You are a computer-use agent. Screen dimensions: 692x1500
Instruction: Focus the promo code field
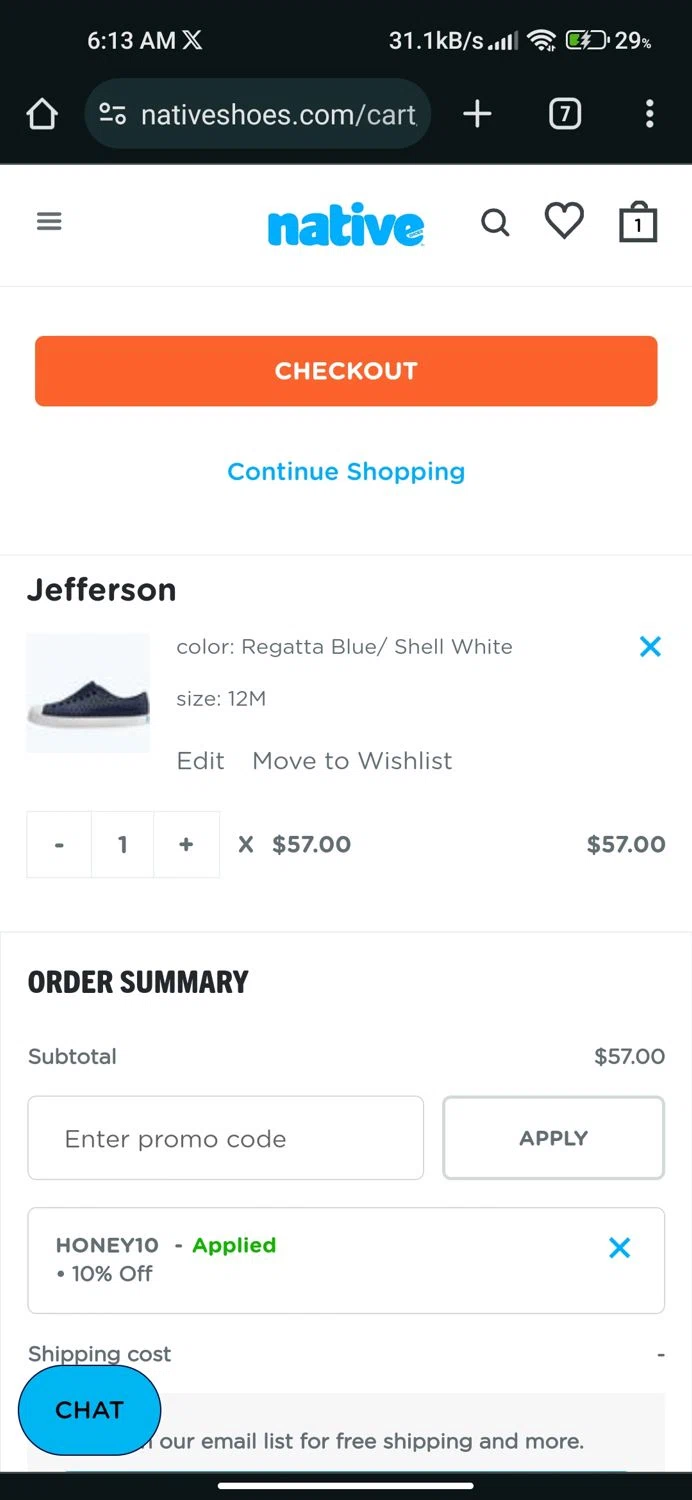(x=226, y=1138)
